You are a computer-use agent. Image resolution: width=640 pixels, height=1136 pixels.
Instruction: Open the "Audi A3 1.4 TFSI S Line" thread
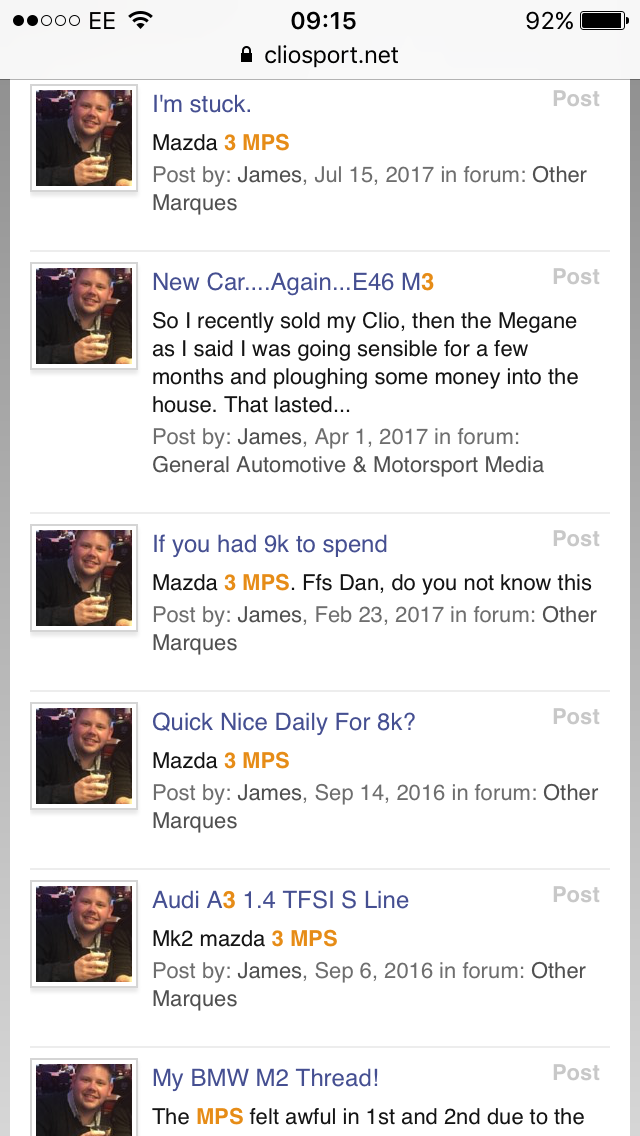point(280,900)
